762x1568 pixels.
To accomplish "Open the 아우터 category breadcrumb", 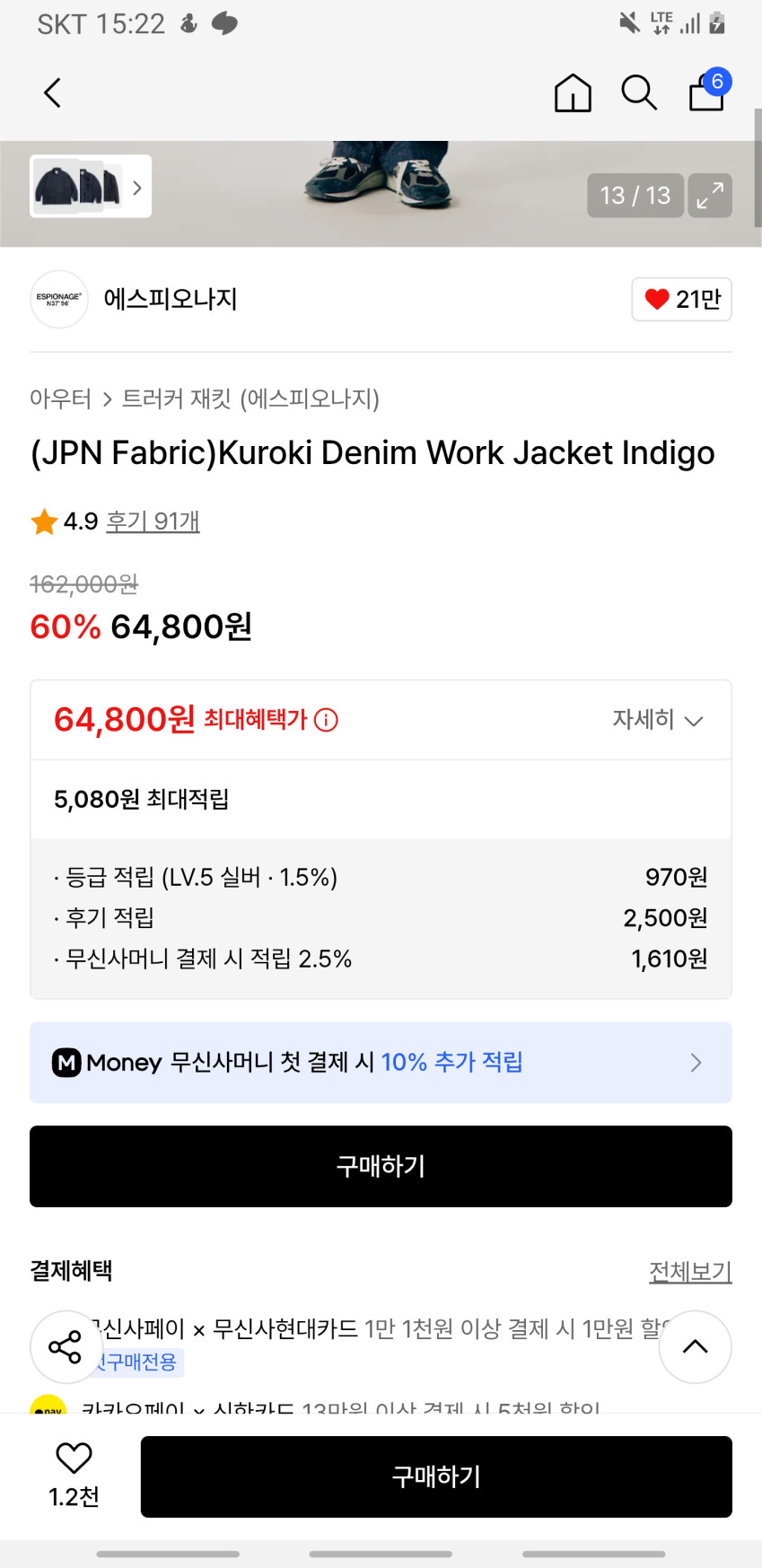I will click(60, 399).
